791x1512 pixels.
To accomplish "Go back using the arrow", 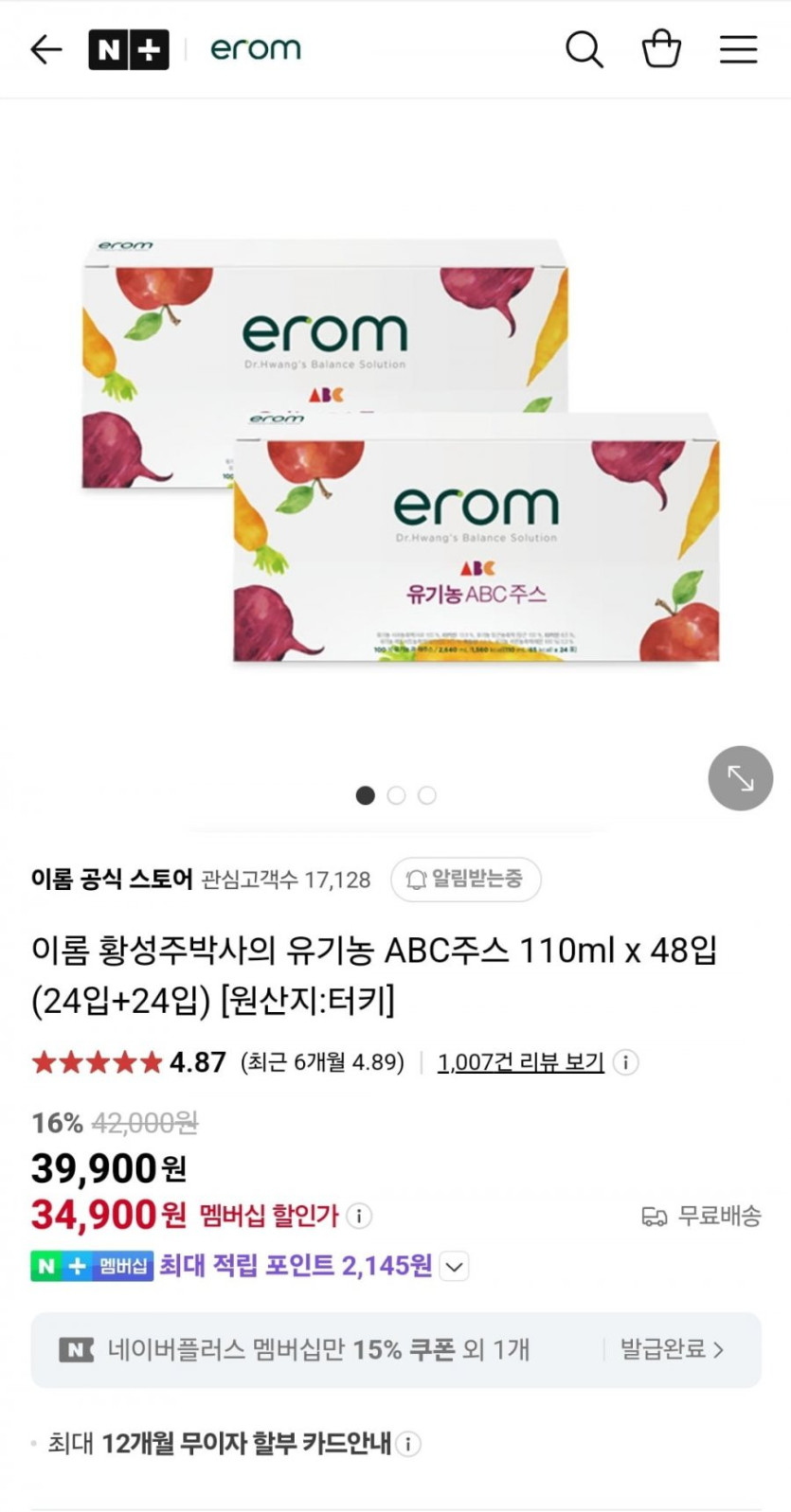I will 45,49.
